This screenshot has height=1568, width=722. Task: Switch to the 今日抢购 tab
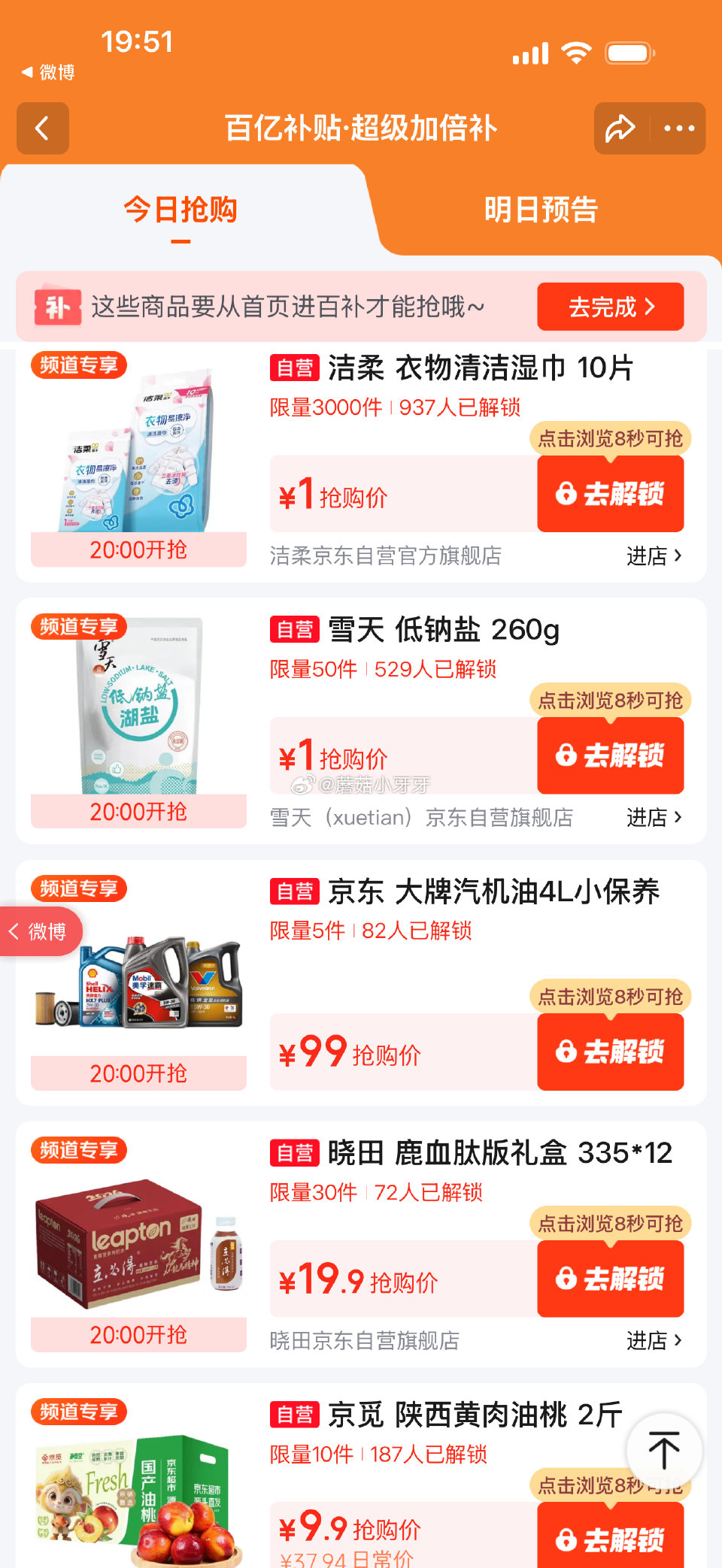tap(180, 211)
